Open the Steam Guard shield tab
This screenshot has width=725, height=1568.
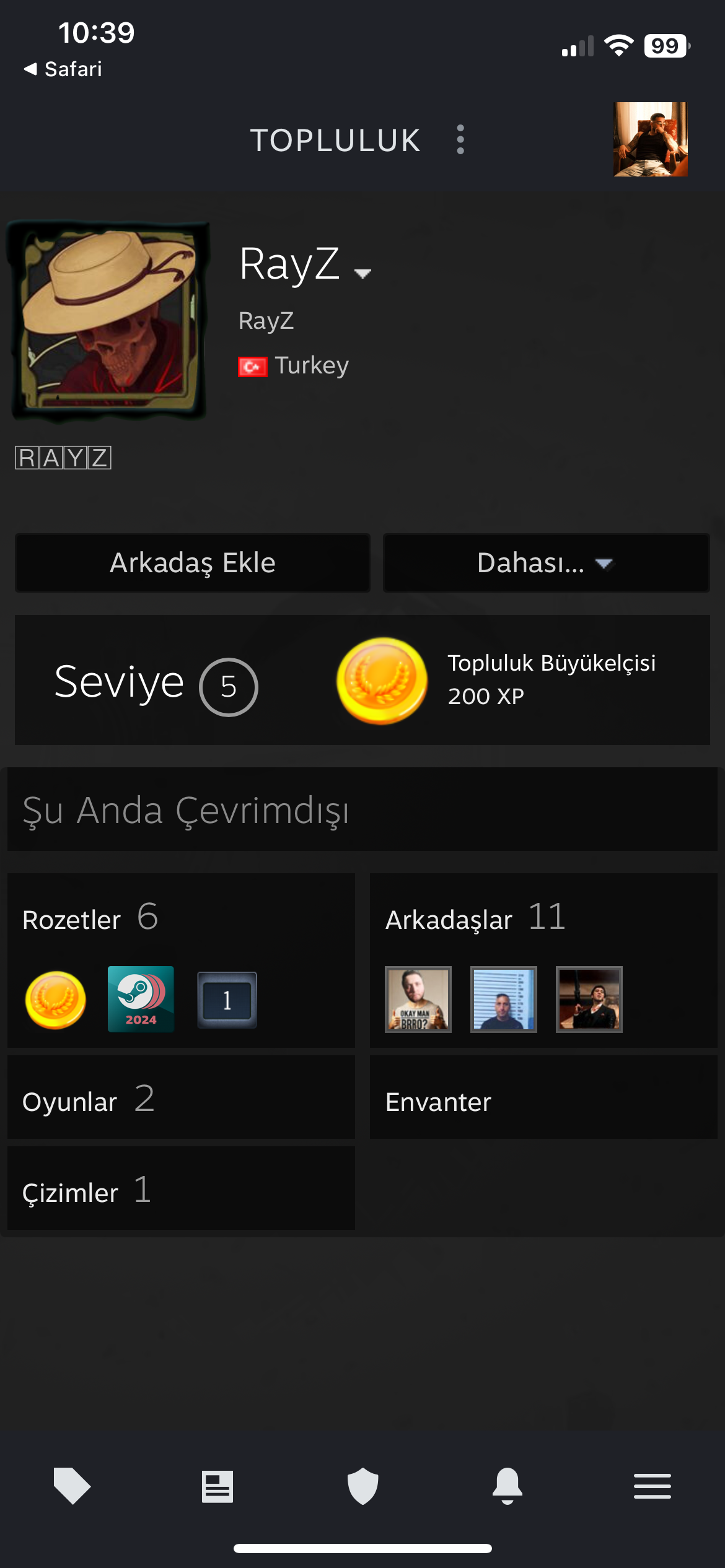coord(362,1486)
